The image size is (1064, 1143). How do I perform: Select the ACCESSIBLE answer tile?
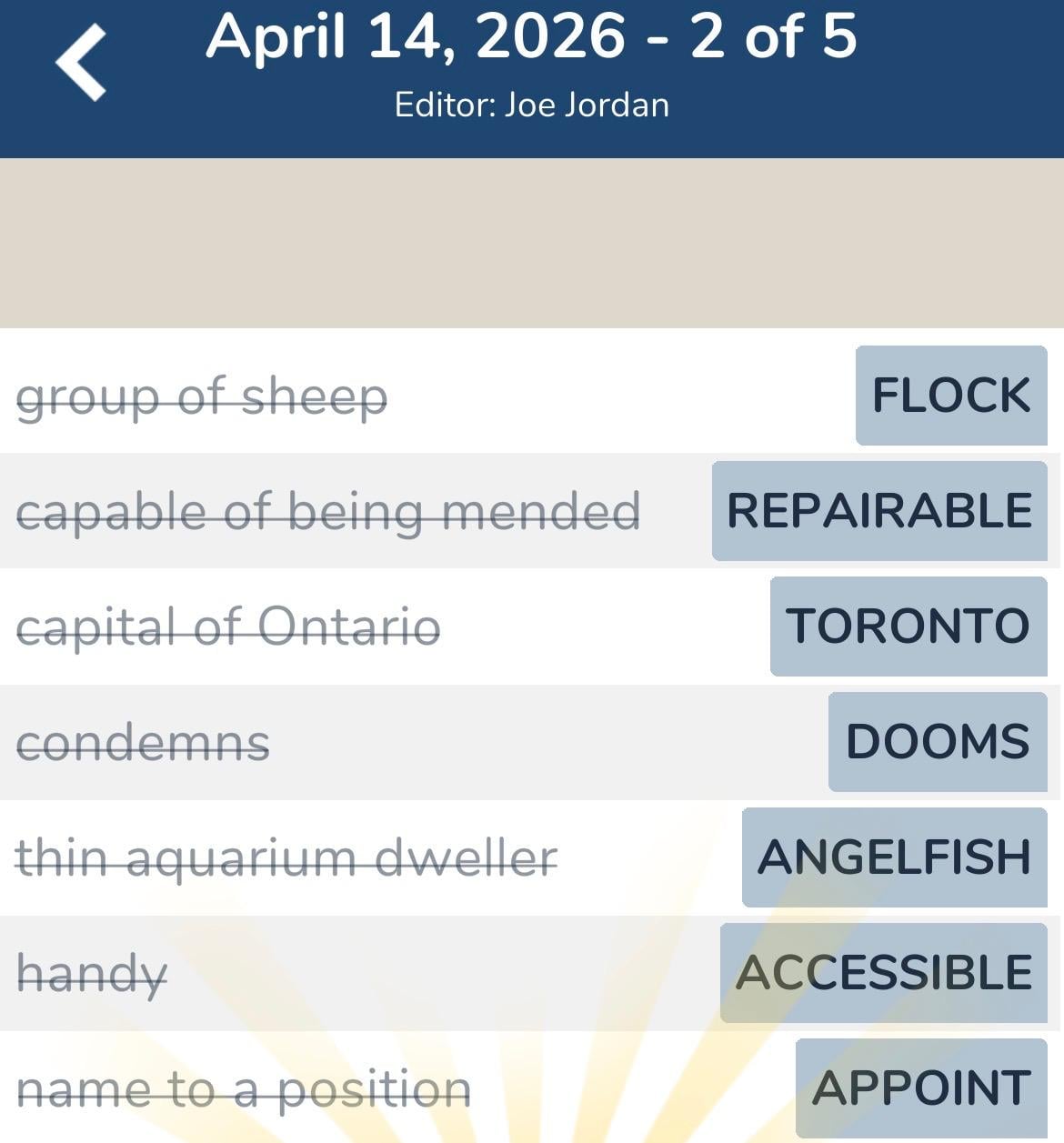click(883, 970)
